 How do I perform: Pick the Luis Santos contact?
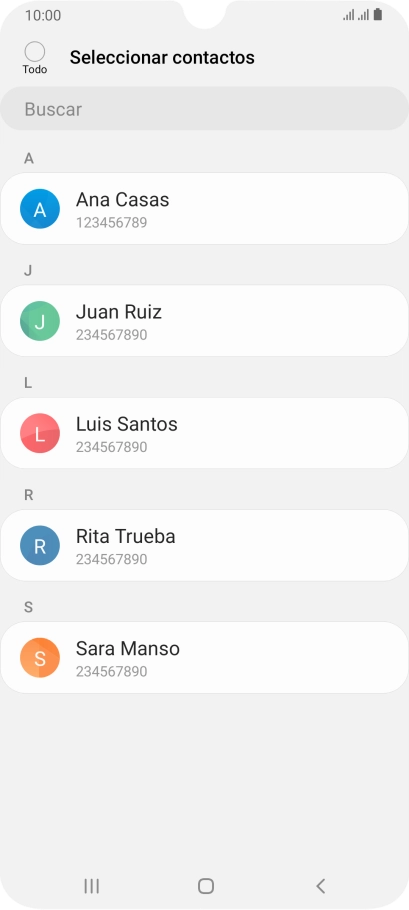click(204, 433)
